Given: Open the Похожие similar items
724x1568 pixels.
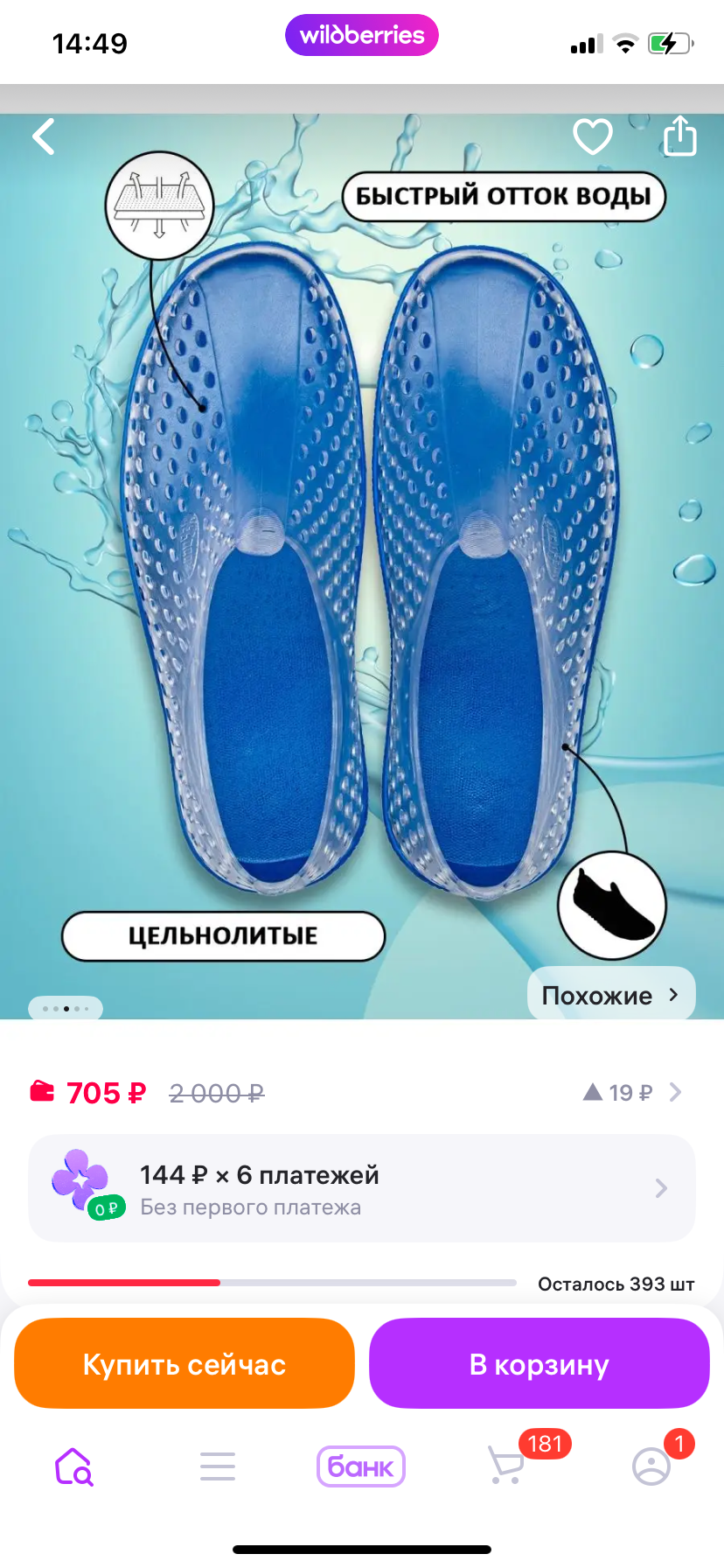Looking at the screenshot, I should [x=611, y=995].
